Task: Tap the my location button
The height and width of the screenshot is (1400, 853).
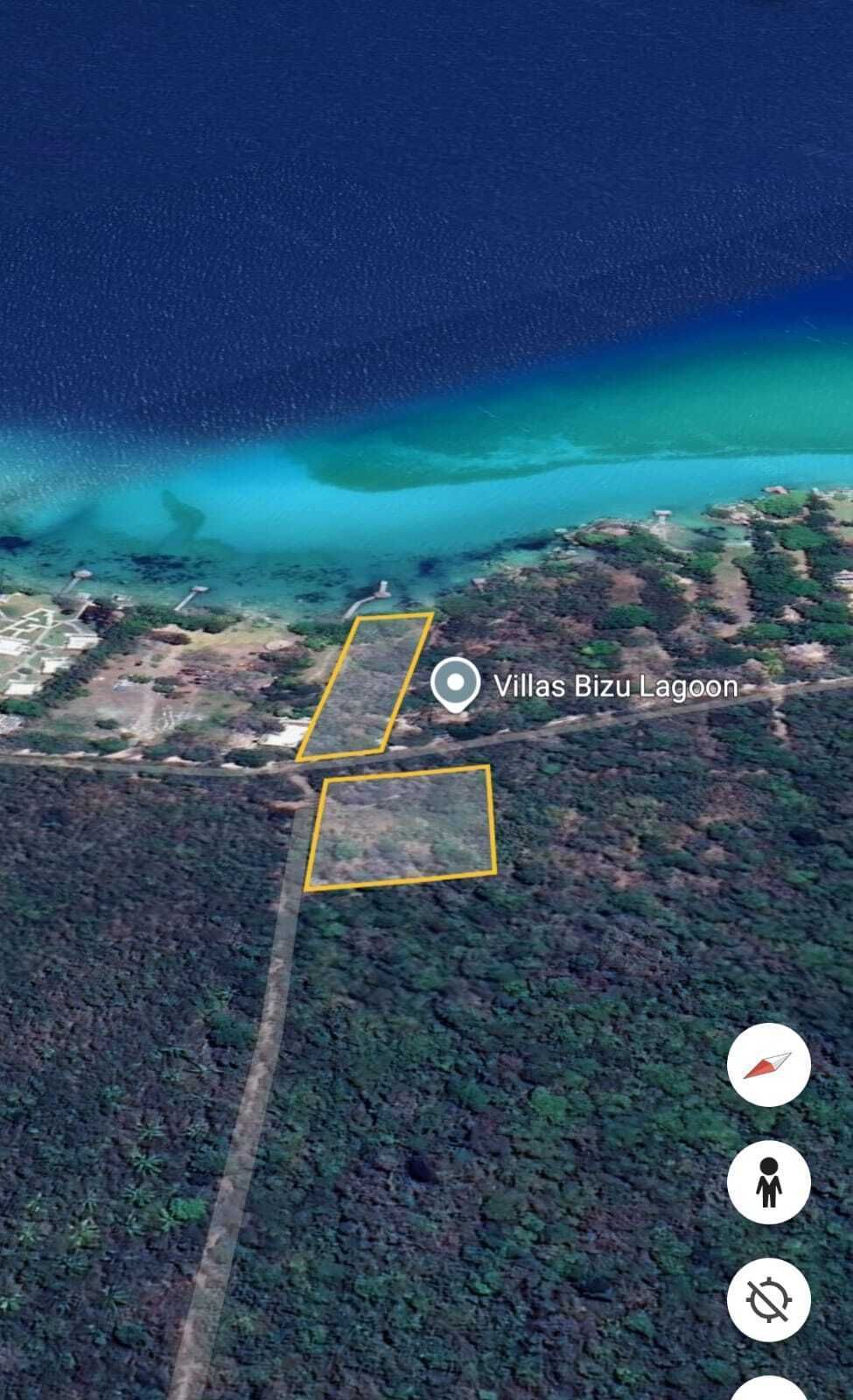Action: [x=768, y=1299]
